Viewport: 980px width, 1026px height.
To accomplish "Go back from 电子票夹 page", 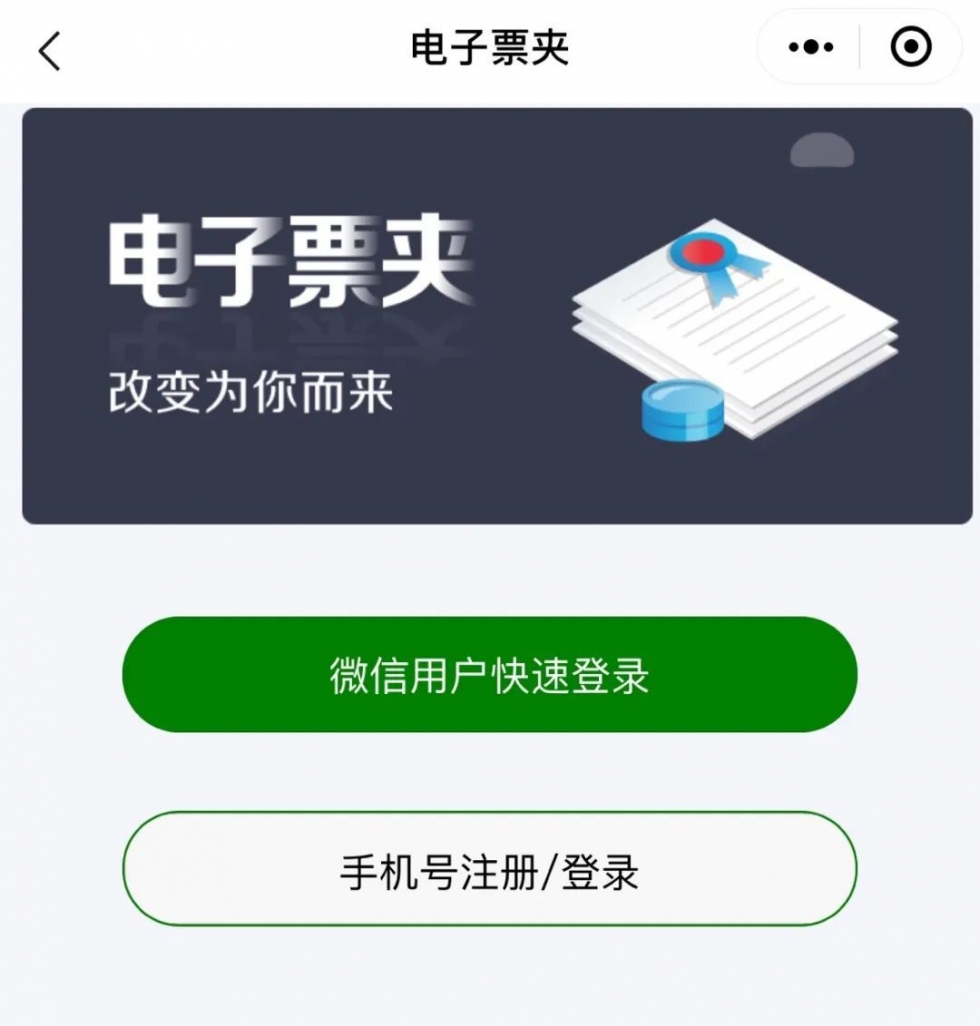I will [x=50, y=50].
